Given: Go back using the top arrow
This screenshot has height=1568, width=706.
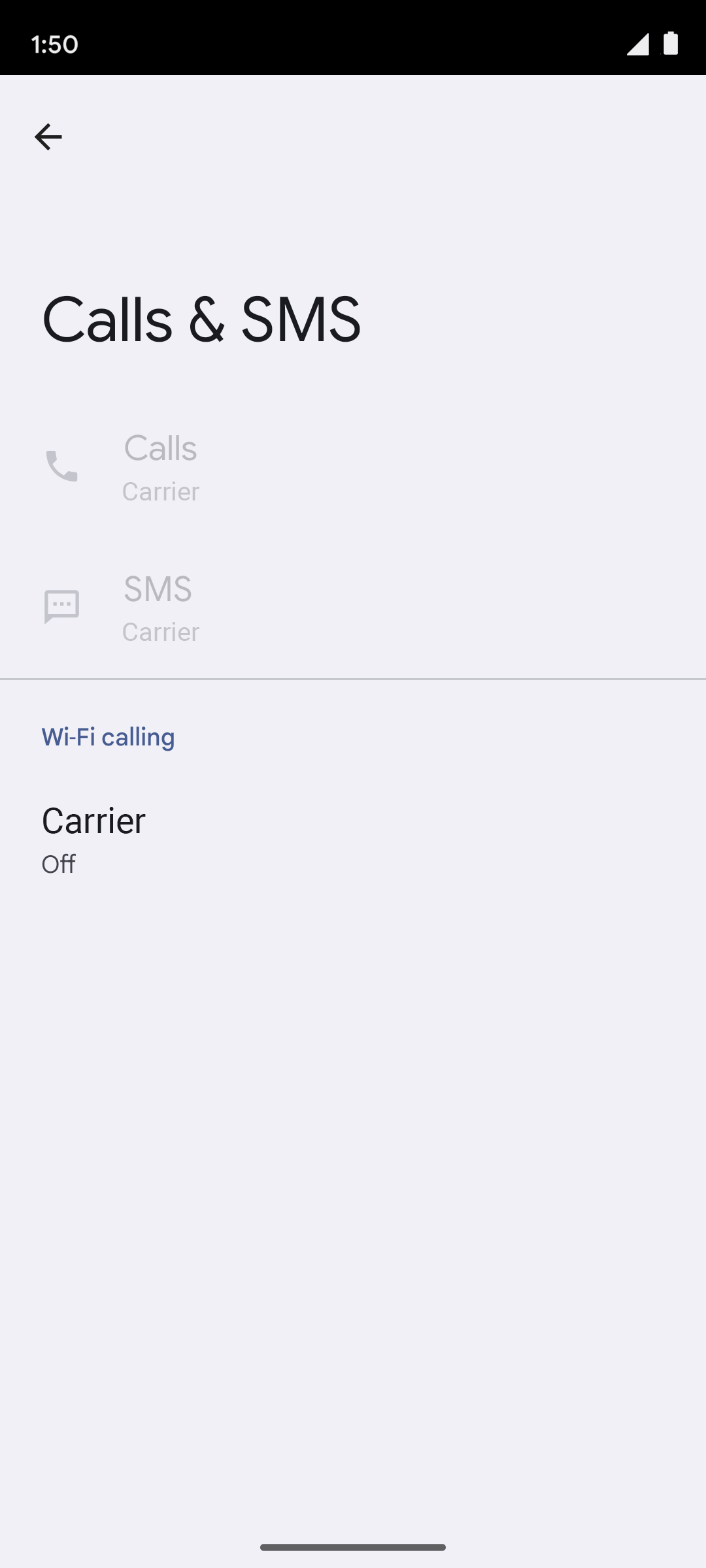Looking at the screenshot, I should point(48,137).
